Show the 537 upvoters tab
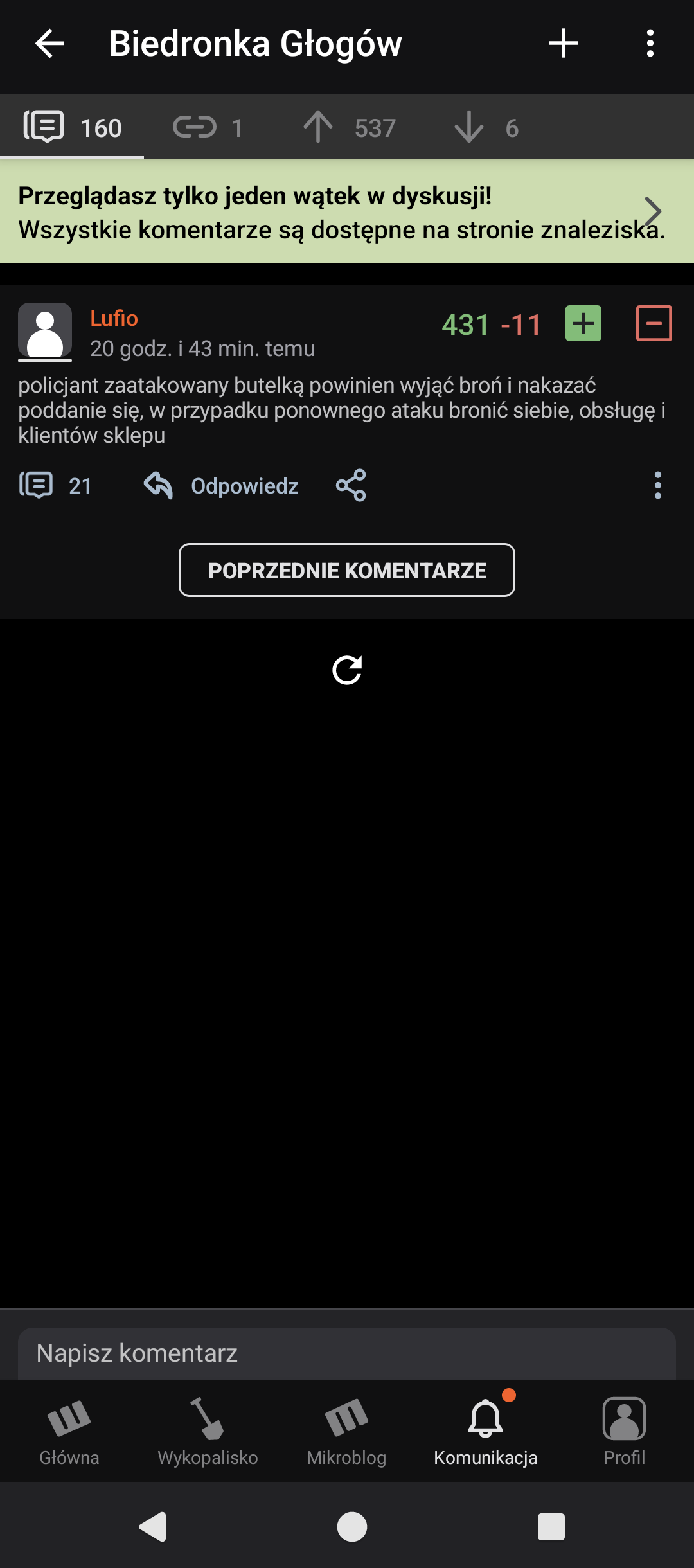This screenshot has height=1568, width=694. pos(350,127)
